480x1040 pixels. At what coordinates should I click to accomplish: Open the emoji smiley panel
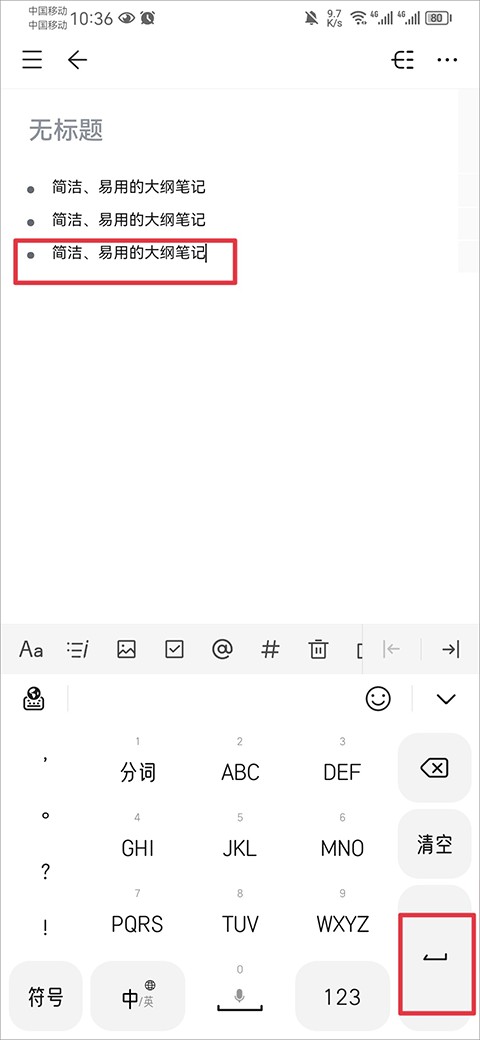pyautogui.click(x=379, y=698)
